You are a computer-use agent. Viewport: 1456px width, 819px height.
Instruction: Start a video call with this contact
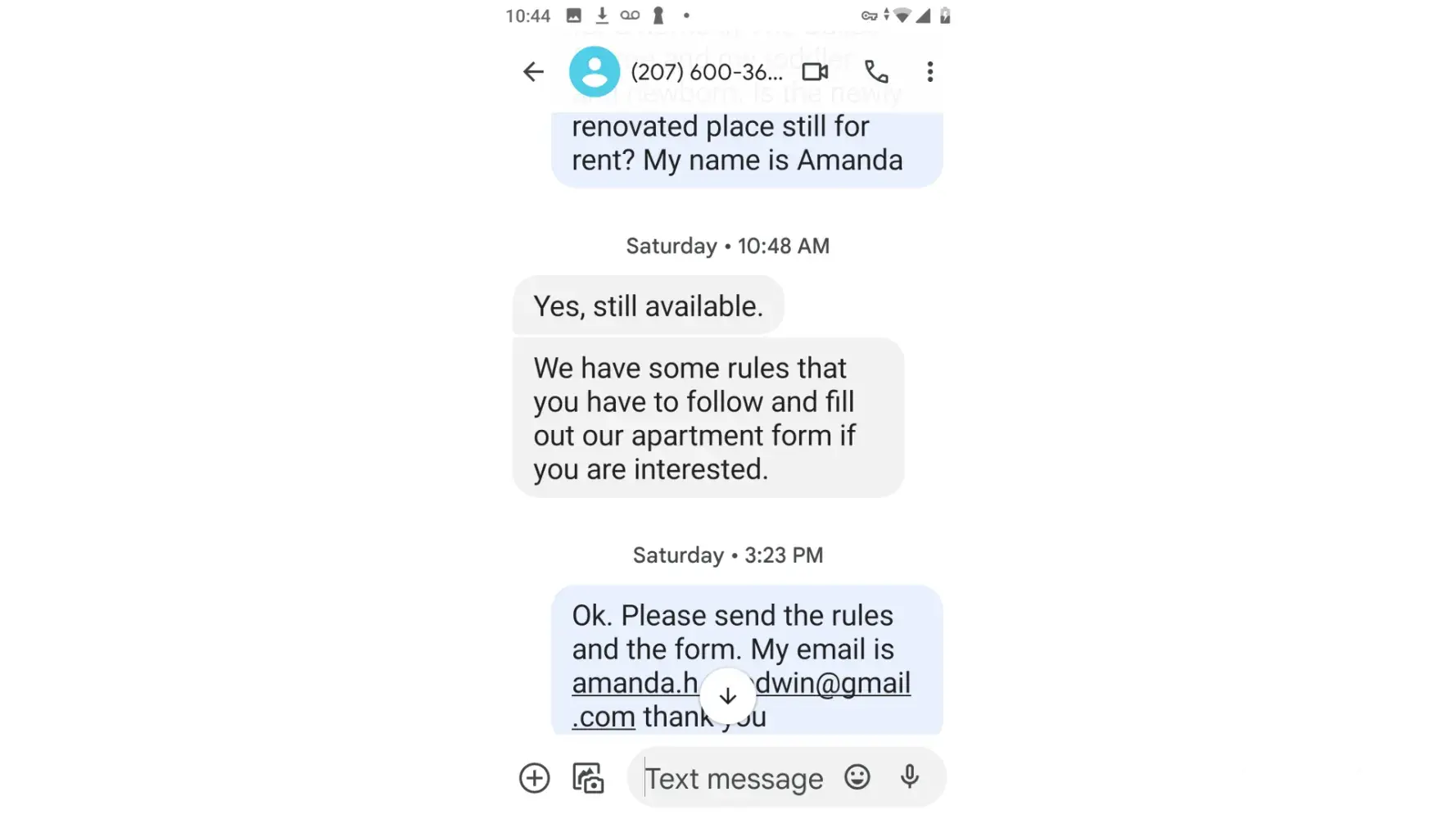(x=815, y=72)
